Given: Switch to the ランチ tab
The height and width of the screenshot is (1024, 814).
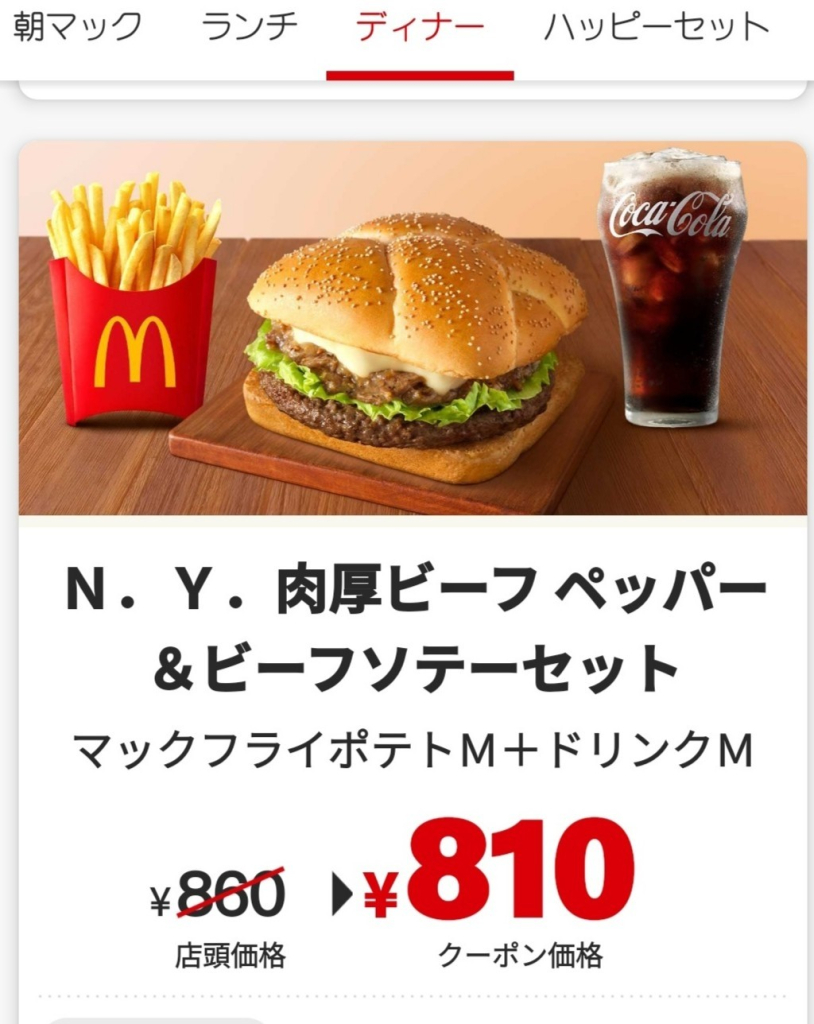Looking at the screenshot, I should tap(249, 28).
